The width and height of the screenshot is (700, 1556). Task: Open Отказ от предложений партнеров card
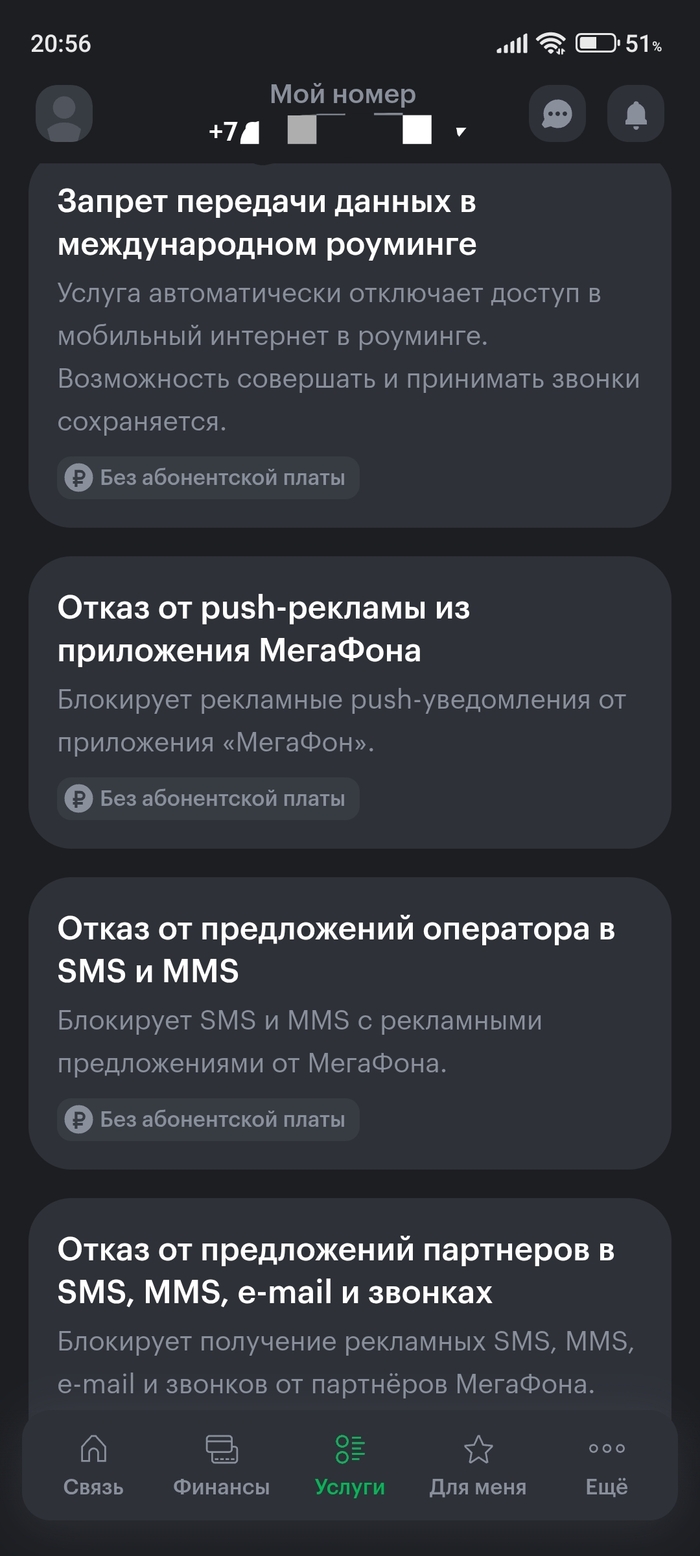pos(349,1300)
